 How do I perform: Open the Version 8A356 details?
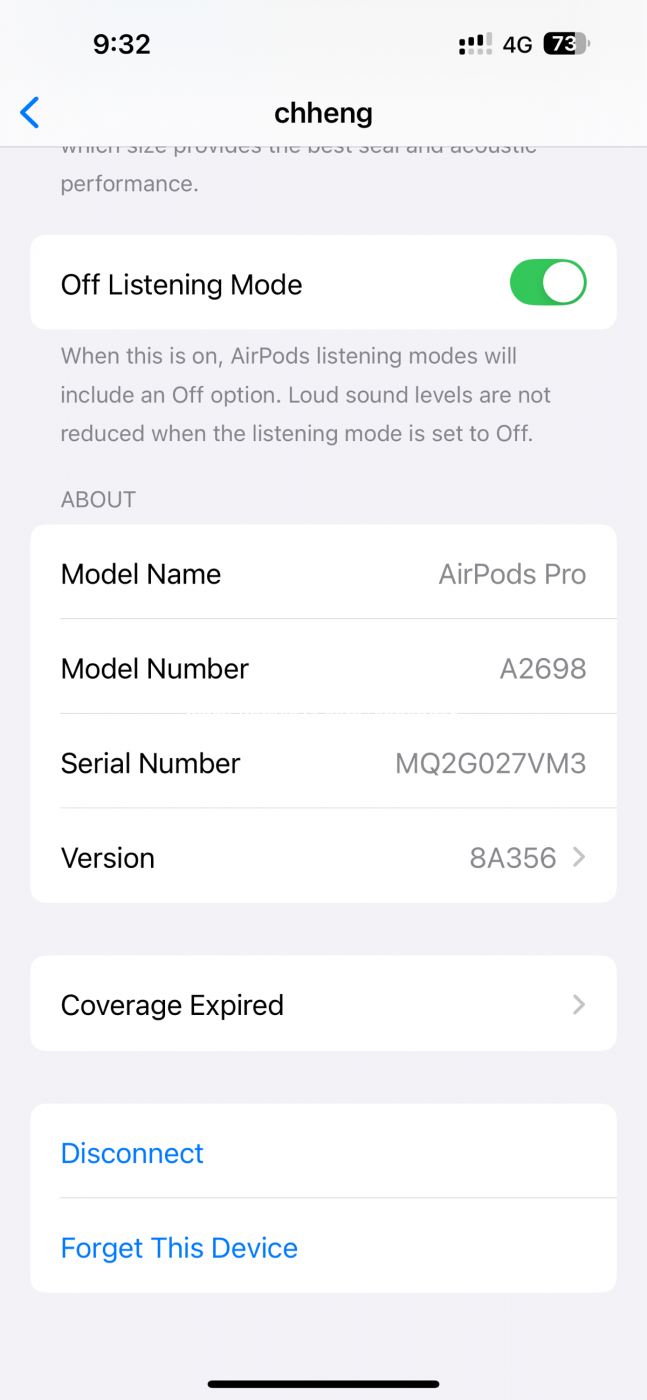(323, 858)
